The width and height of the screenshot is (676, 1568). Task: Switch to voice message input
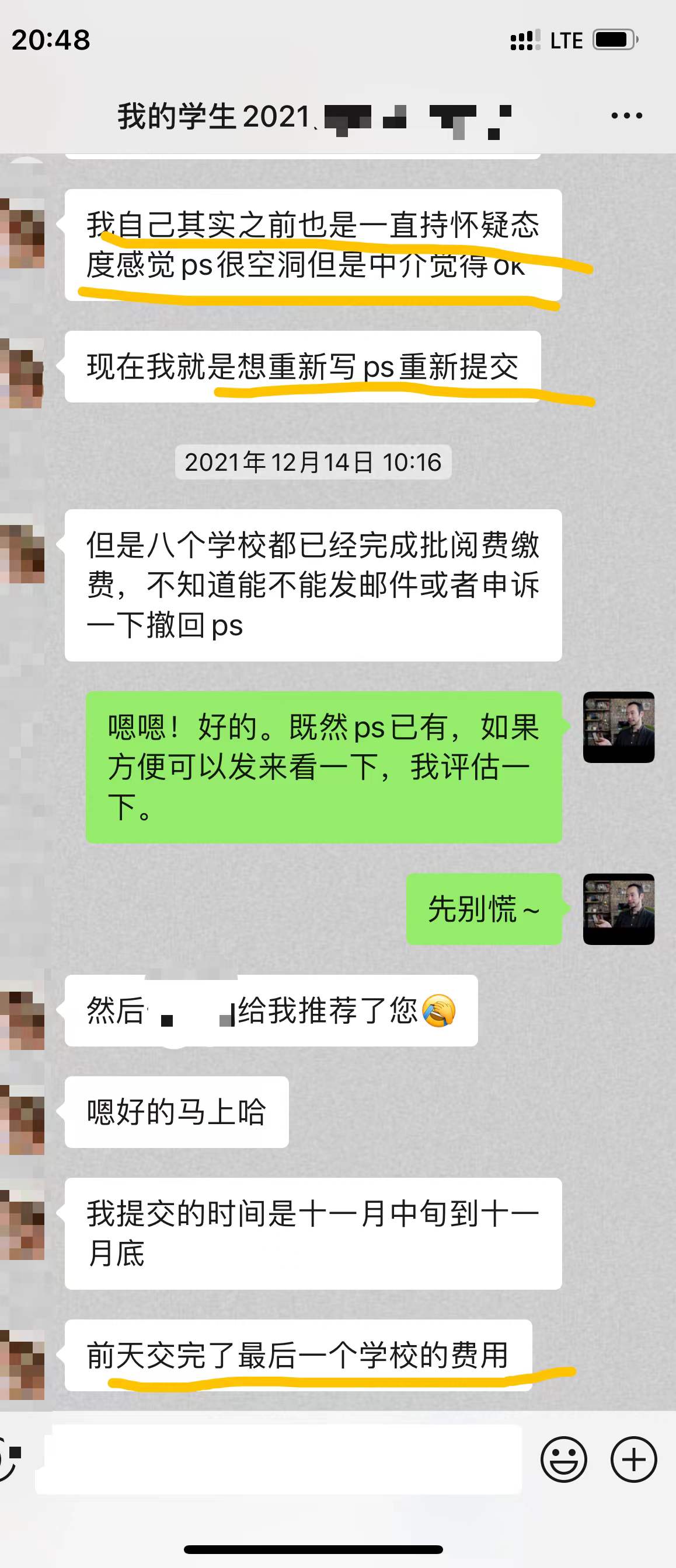coord(9,1459)
